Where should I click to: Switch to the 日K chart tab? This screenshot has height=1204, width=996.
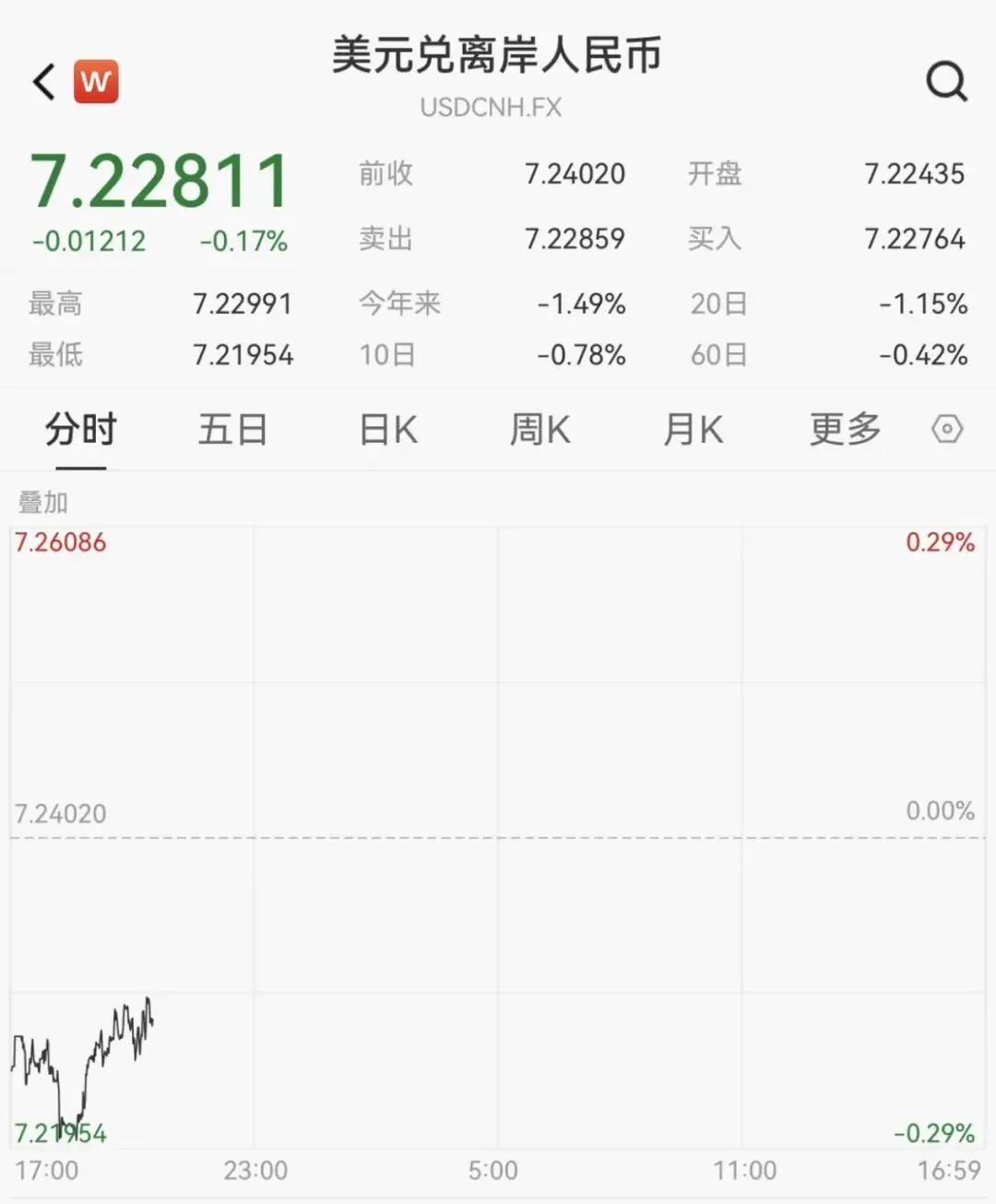[387, 430]
